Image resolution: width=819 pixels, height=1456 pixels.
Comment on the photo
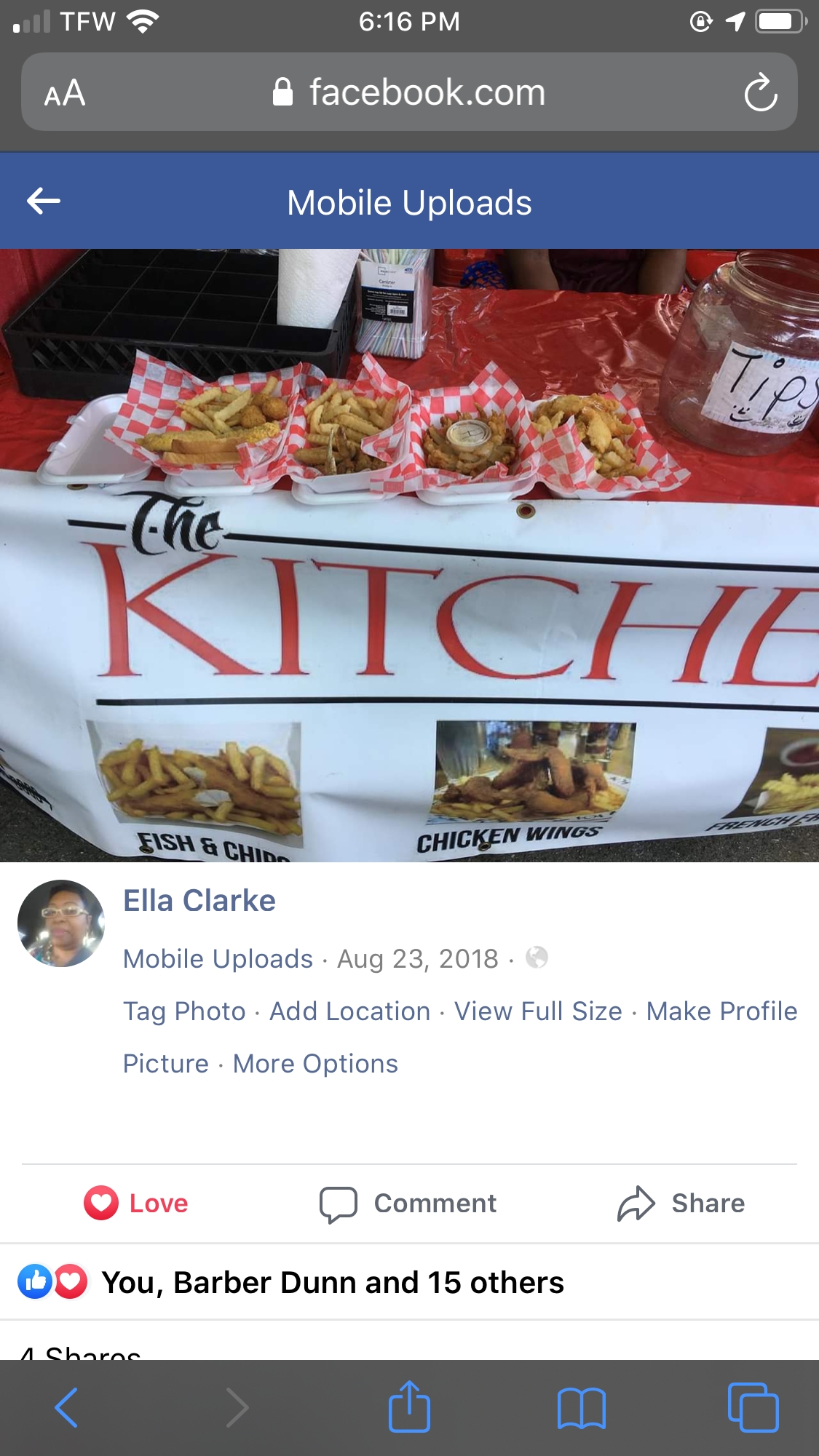(x=408, y=1204)
